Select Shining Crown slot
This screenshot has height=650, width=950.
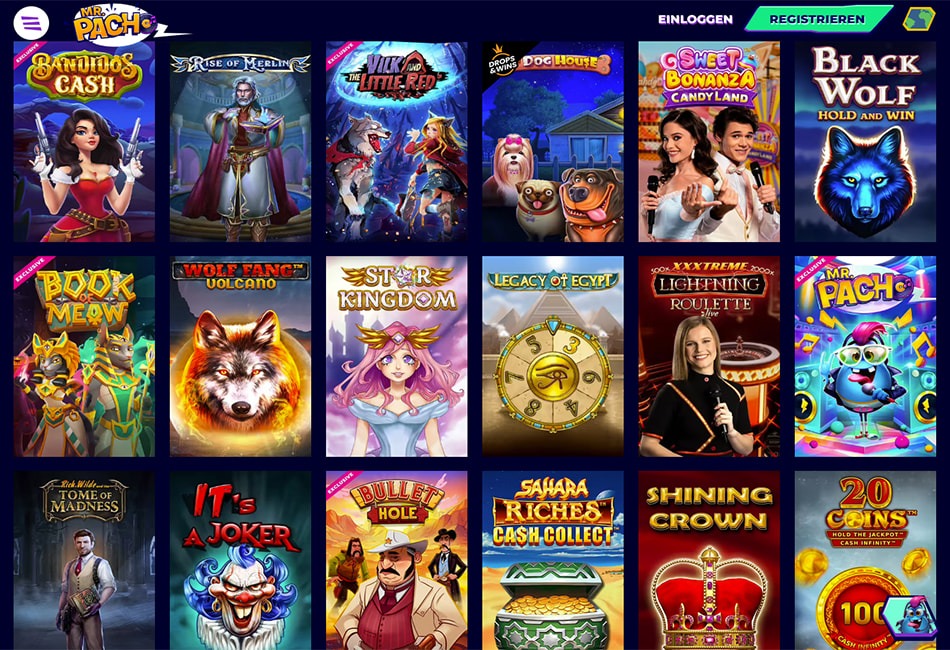pyautogui.click(x=709, y=560)
